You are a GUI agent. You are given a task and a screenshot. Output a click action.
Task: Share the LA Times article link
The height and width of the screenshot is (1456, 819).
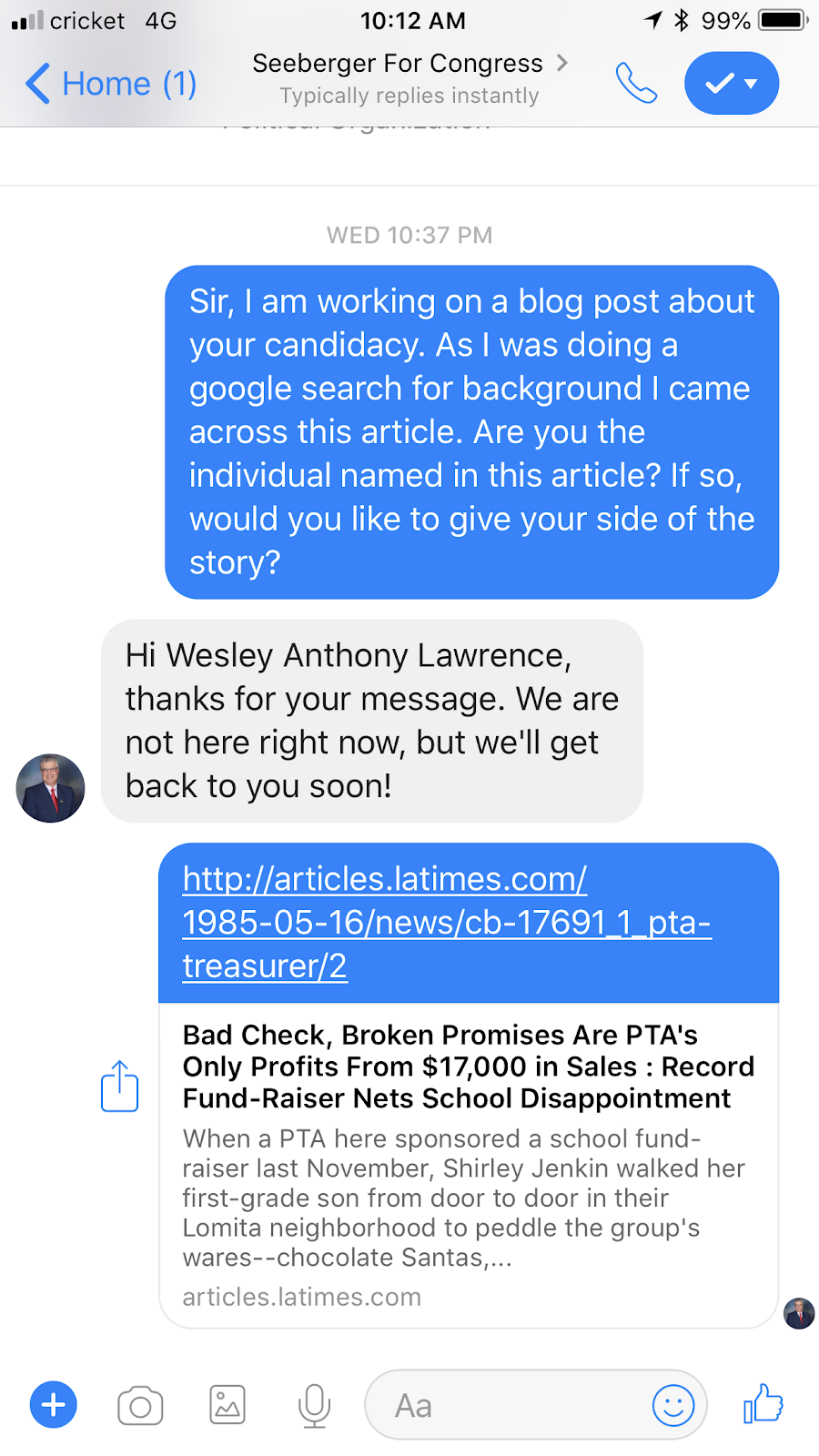119,1087
